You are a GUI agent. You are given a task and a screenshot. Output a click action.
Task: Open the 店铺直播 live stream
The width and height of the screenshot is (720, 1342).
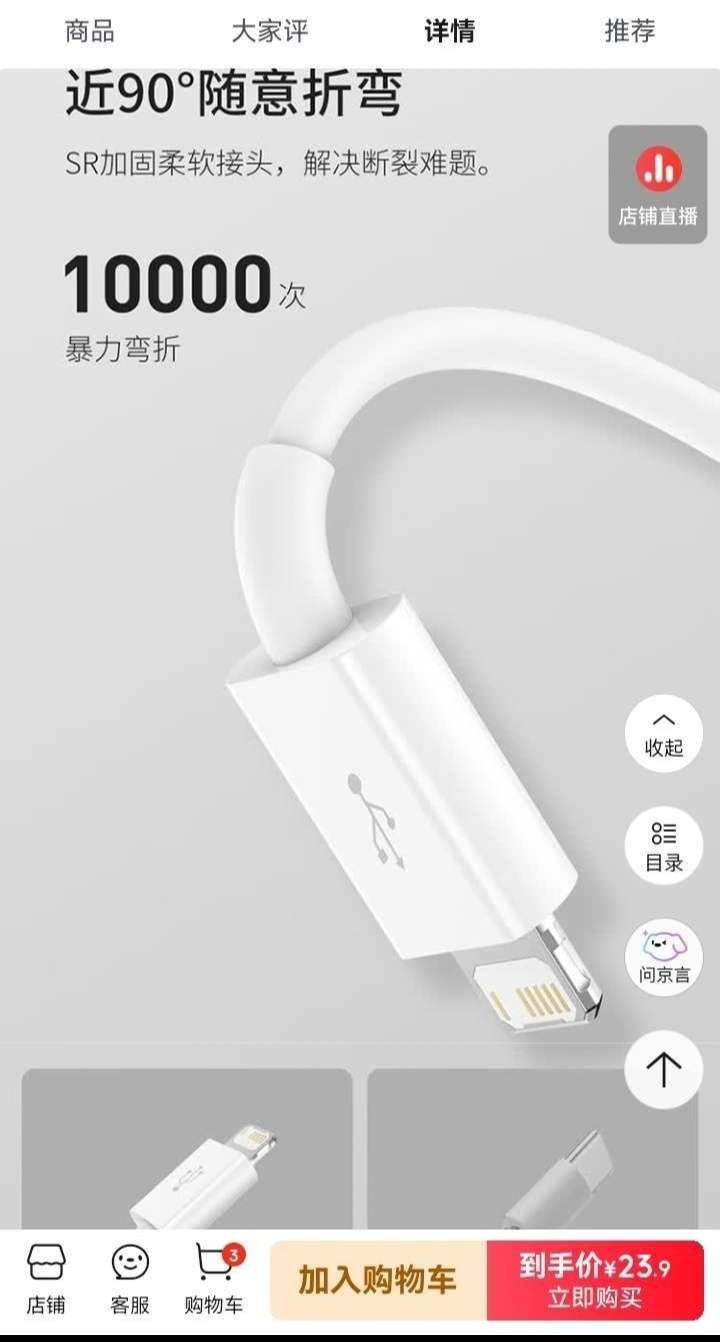click(658, 185)
